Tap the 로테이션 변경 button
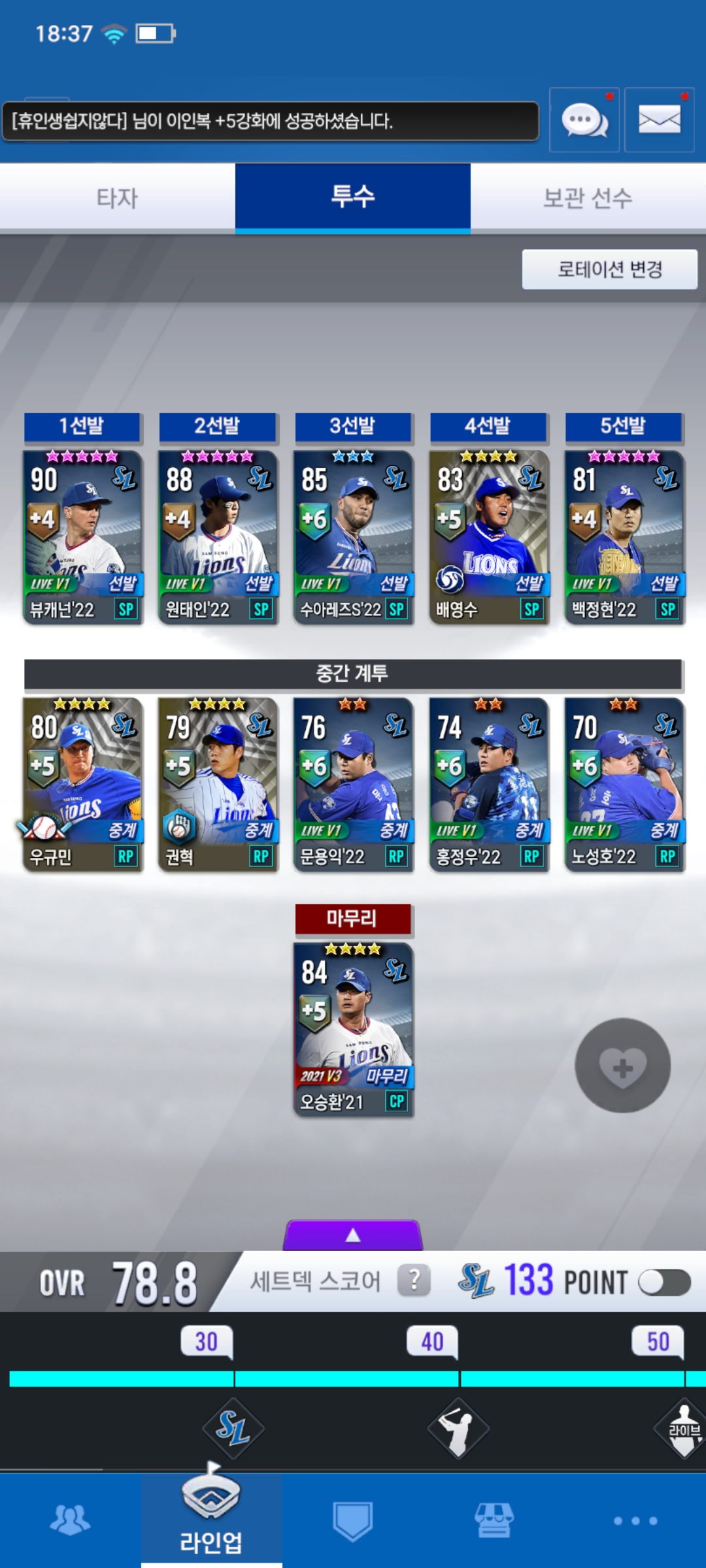Screen dimensions: 706x1568 [609, 269]
